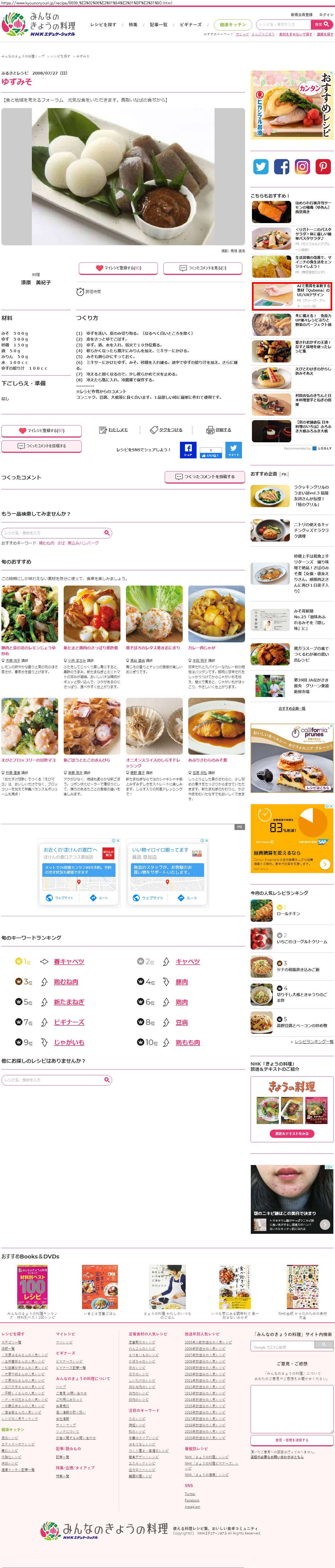The width and height of the screenshot is (335, 1568).
Task: Open ロールチキン in the popular ranking
Action: 289,913
